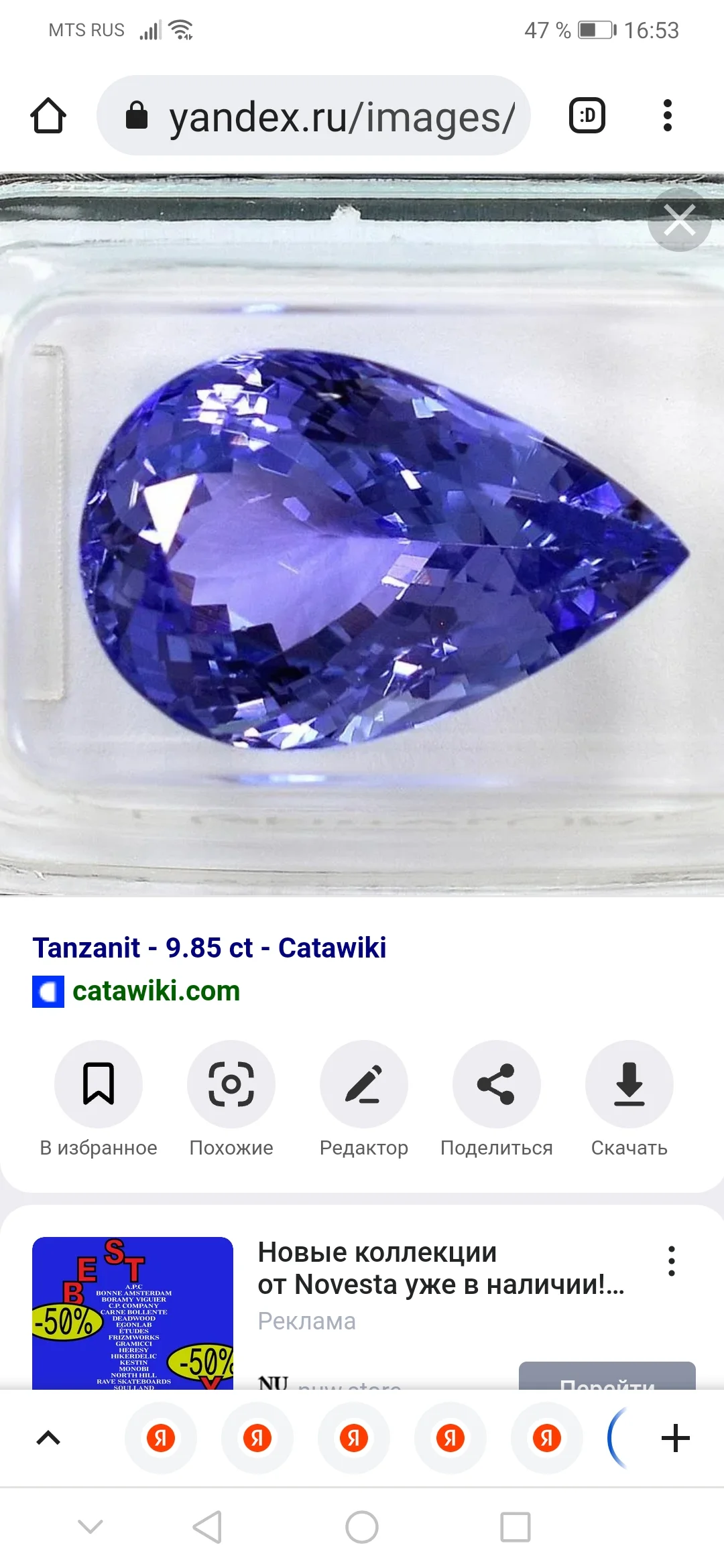Collapse the bottom tab bar with the chevron
This screenshot has width=724, height=1568.
[47, 1437]
